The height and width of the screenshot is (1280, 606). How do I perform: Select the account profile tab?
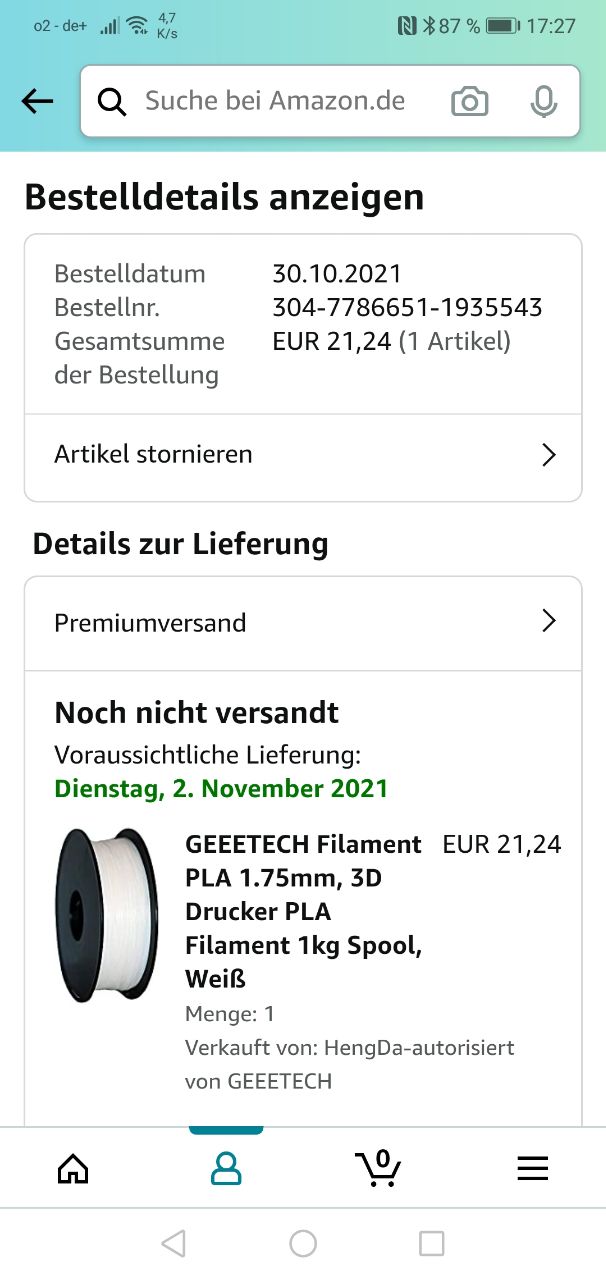(x=226, y=1168)
